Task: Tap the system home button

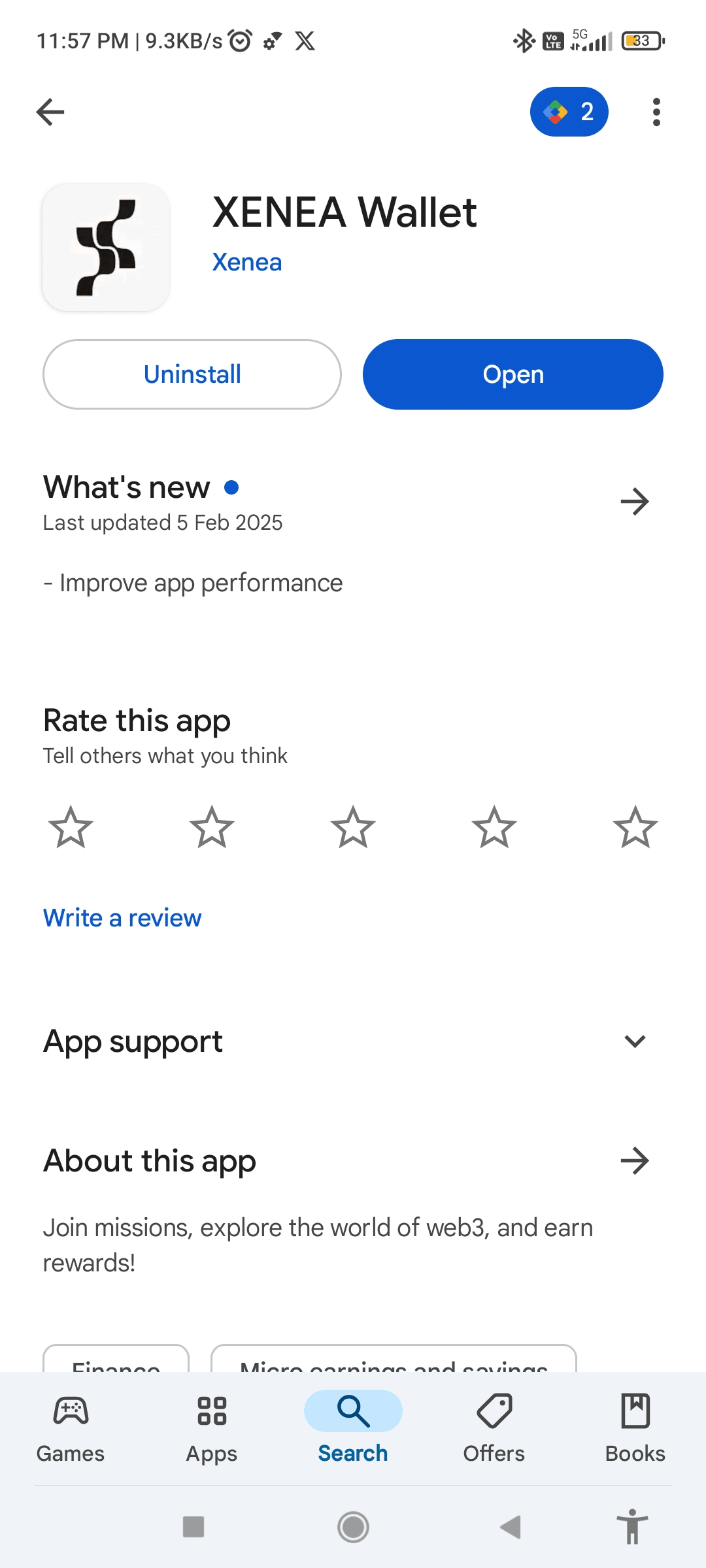Action: pos(353,1527)
